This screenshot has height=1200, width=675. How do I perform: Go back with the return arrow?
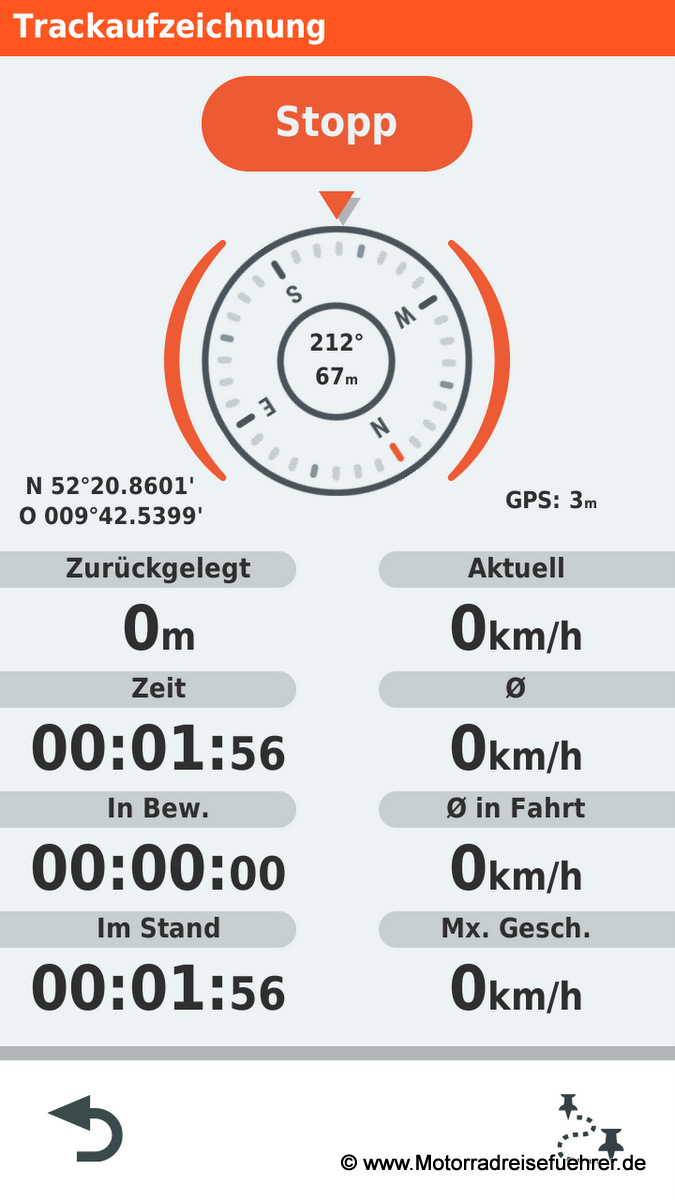coord(87,1127)
